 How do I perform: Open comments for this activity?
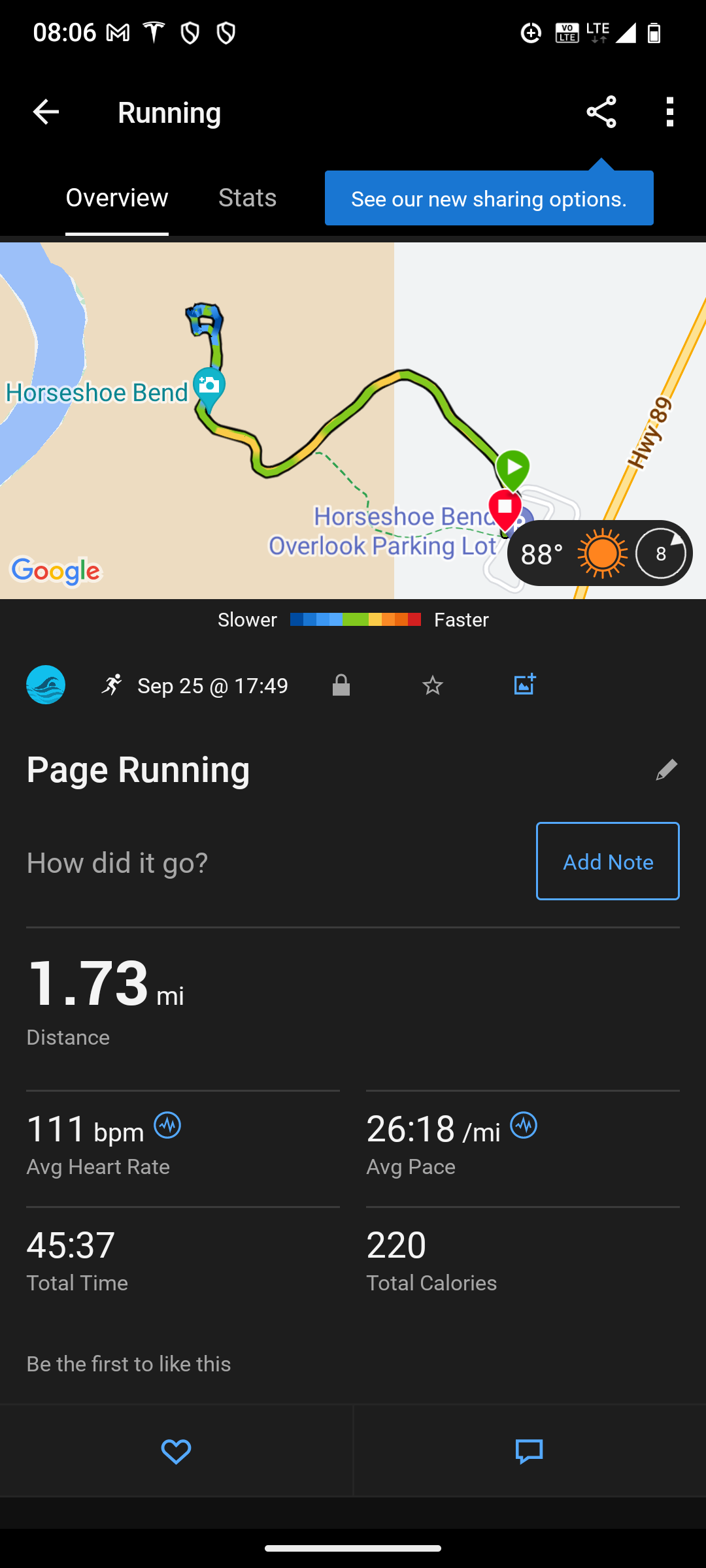529,1451
